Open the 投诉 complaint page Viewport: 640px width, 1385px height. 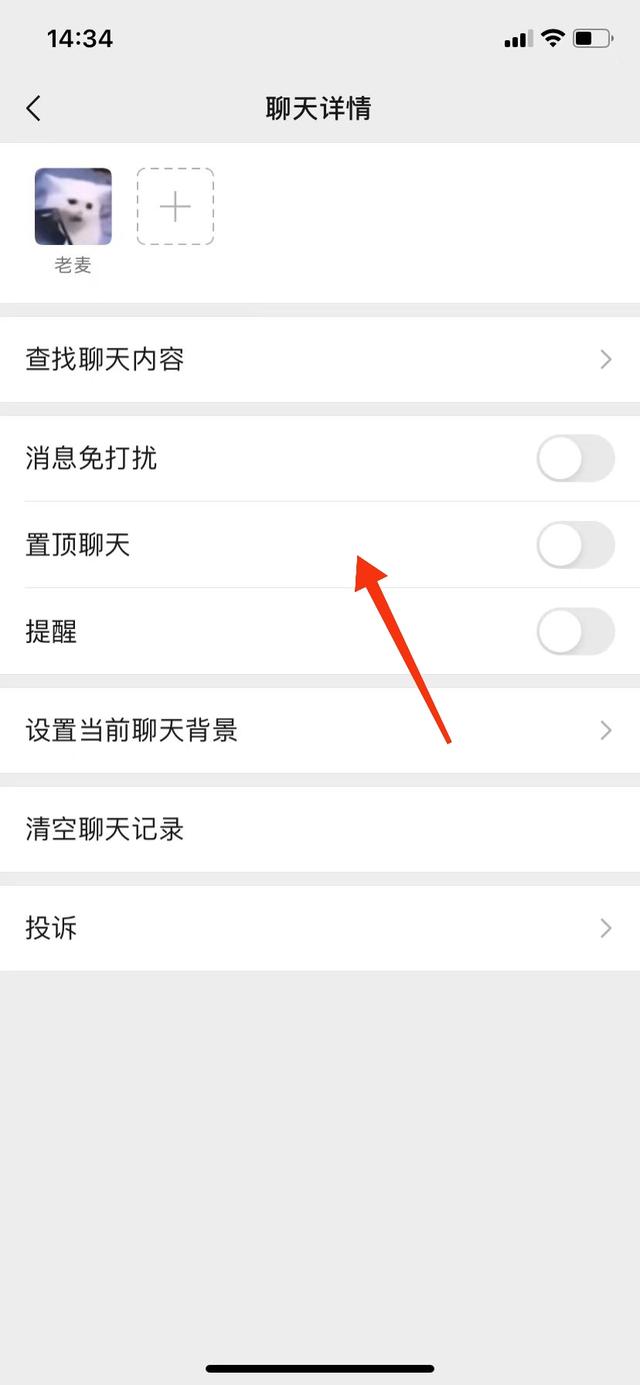click(x=320, y=928)
